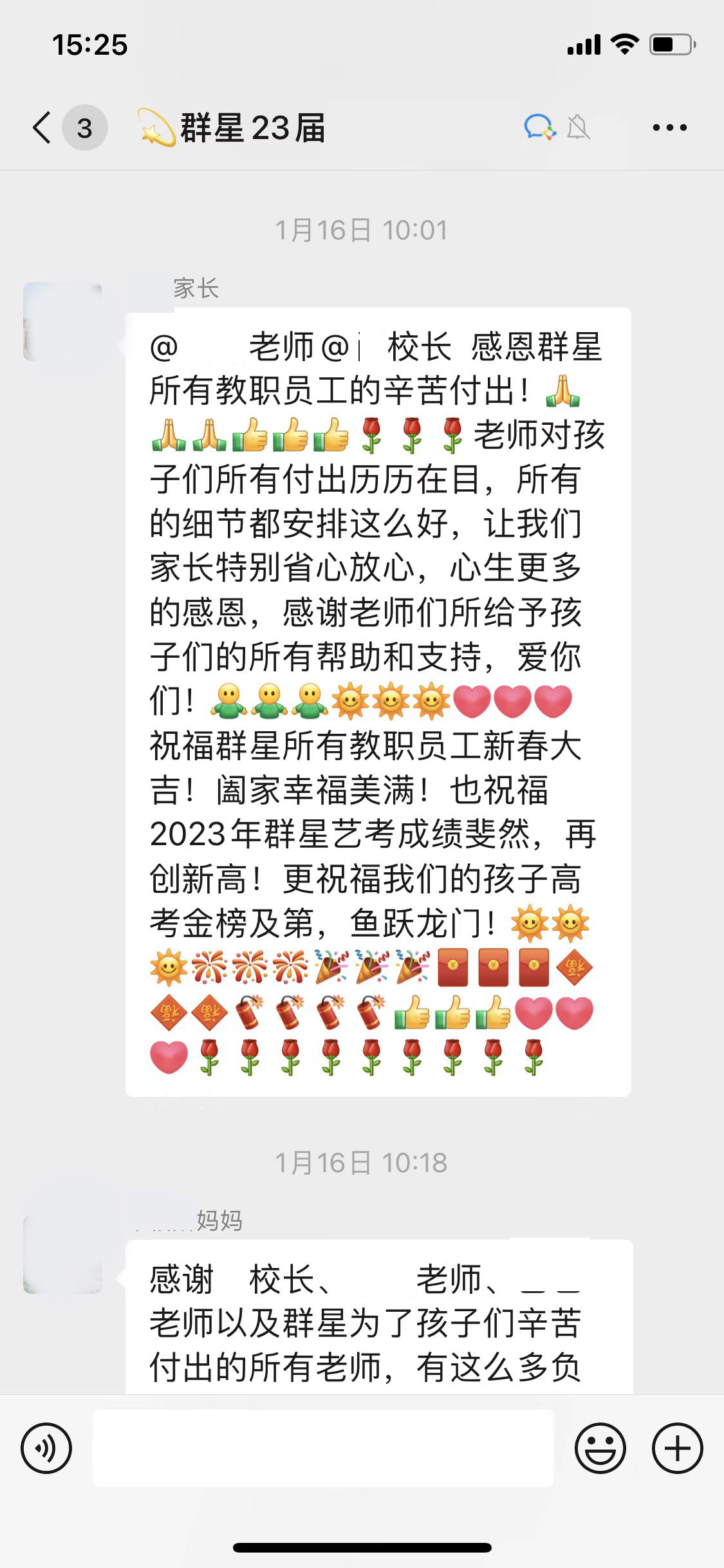Screen dimensions: 724x1568
Task: Open the plus attachments menu
Action: pos(677,1448)
